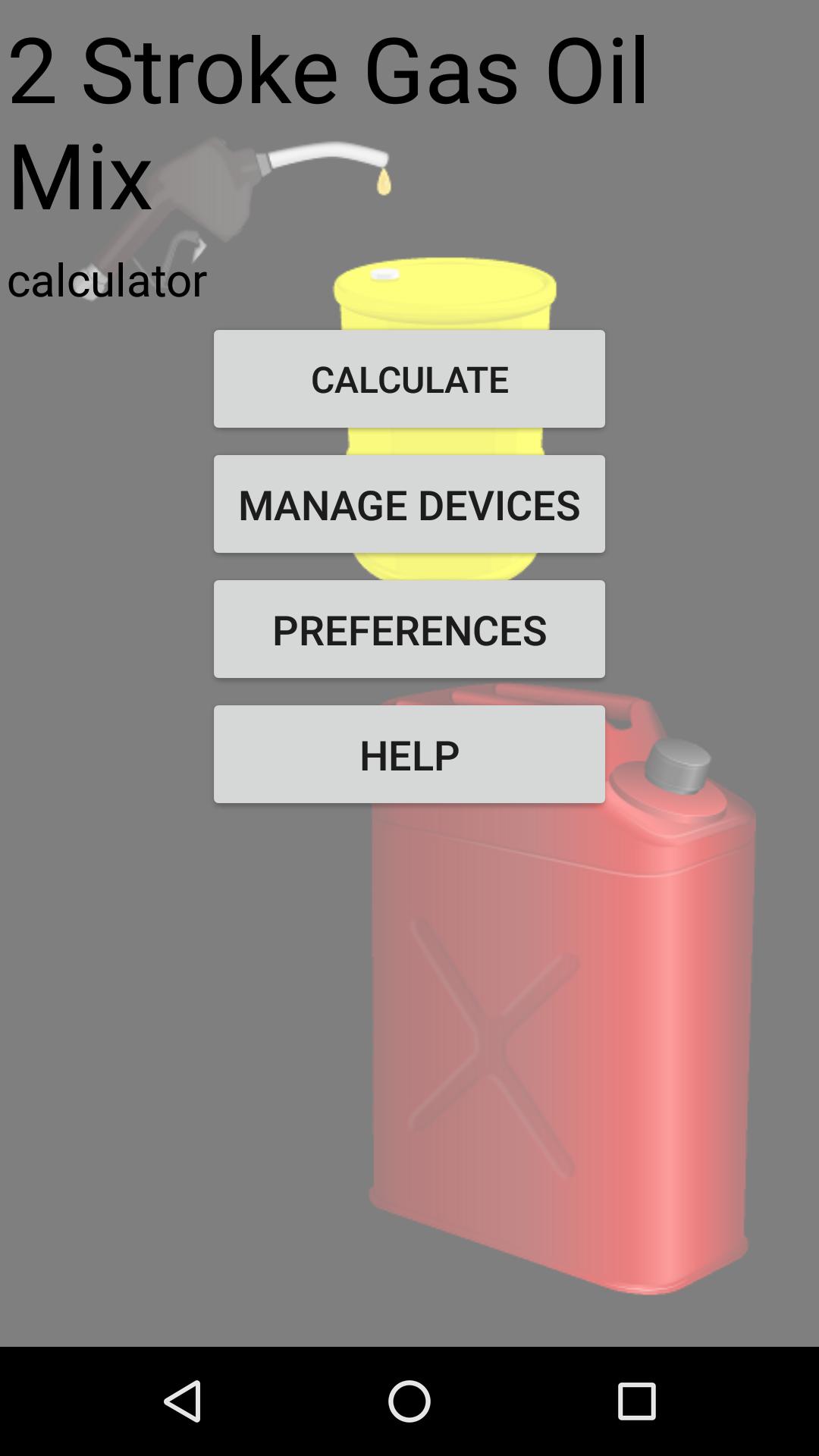Open the Preferences screen

tap(409, 629)
